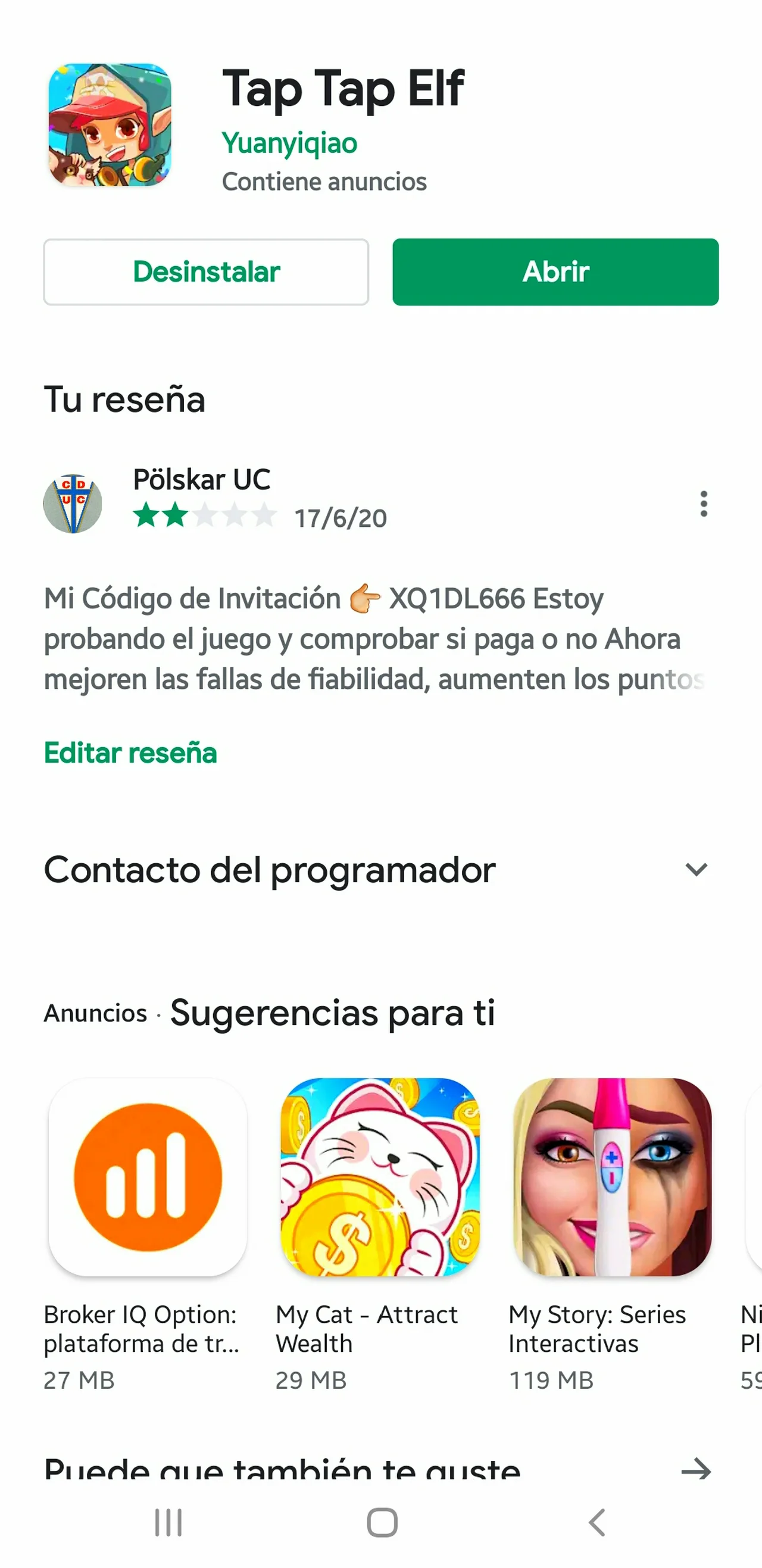Viewport: 762px width, 1568px height.
Task: Open the Puede que también te guste arrow
Action: [697, 1469]
